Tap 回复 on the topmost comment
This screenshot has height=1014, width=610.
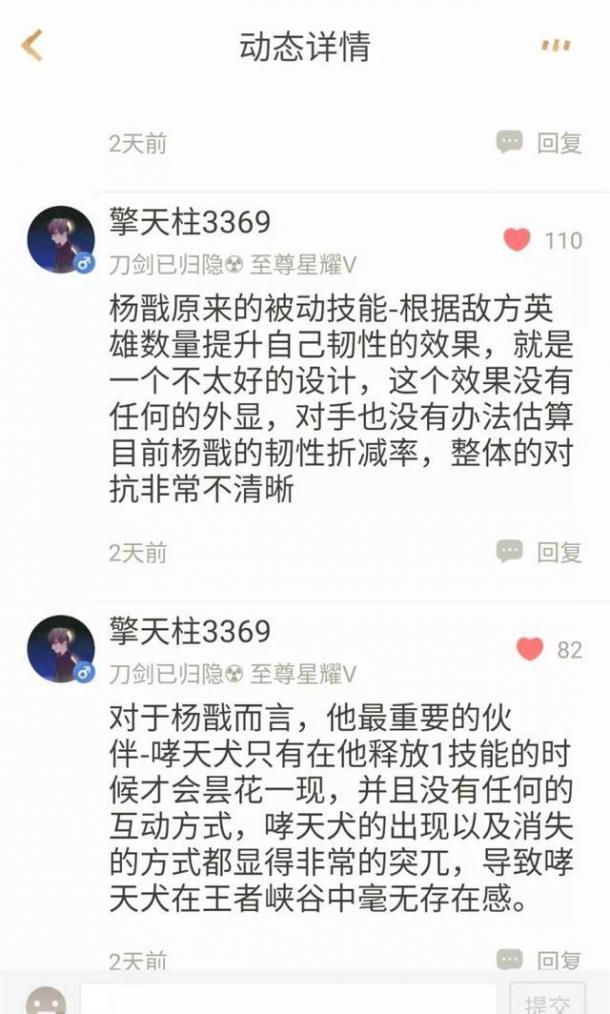541,143
